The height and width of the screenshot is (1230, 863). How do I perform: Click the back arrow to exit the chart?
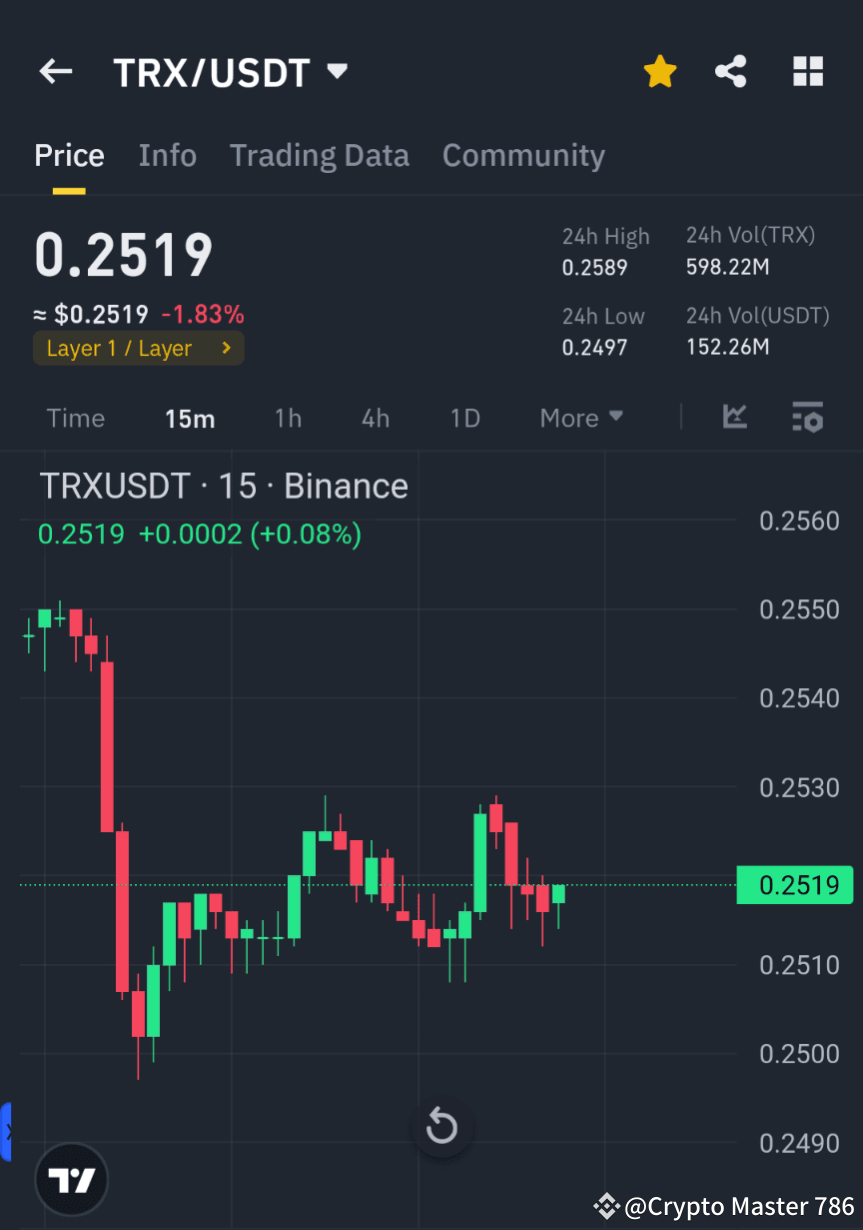pyautogui.click(x=55, y=71)
